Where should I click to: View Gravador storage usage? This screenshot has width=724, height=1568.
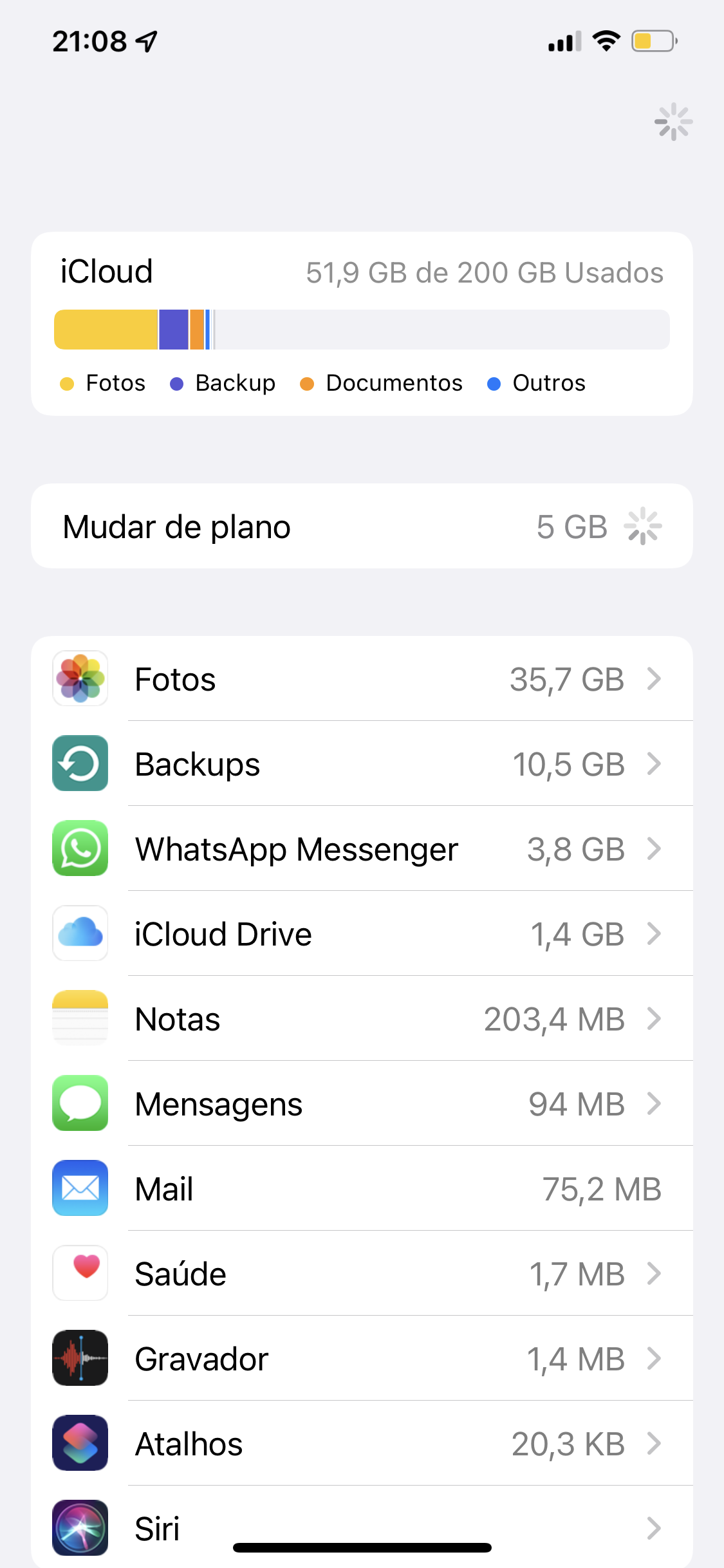pos(362,1359)
